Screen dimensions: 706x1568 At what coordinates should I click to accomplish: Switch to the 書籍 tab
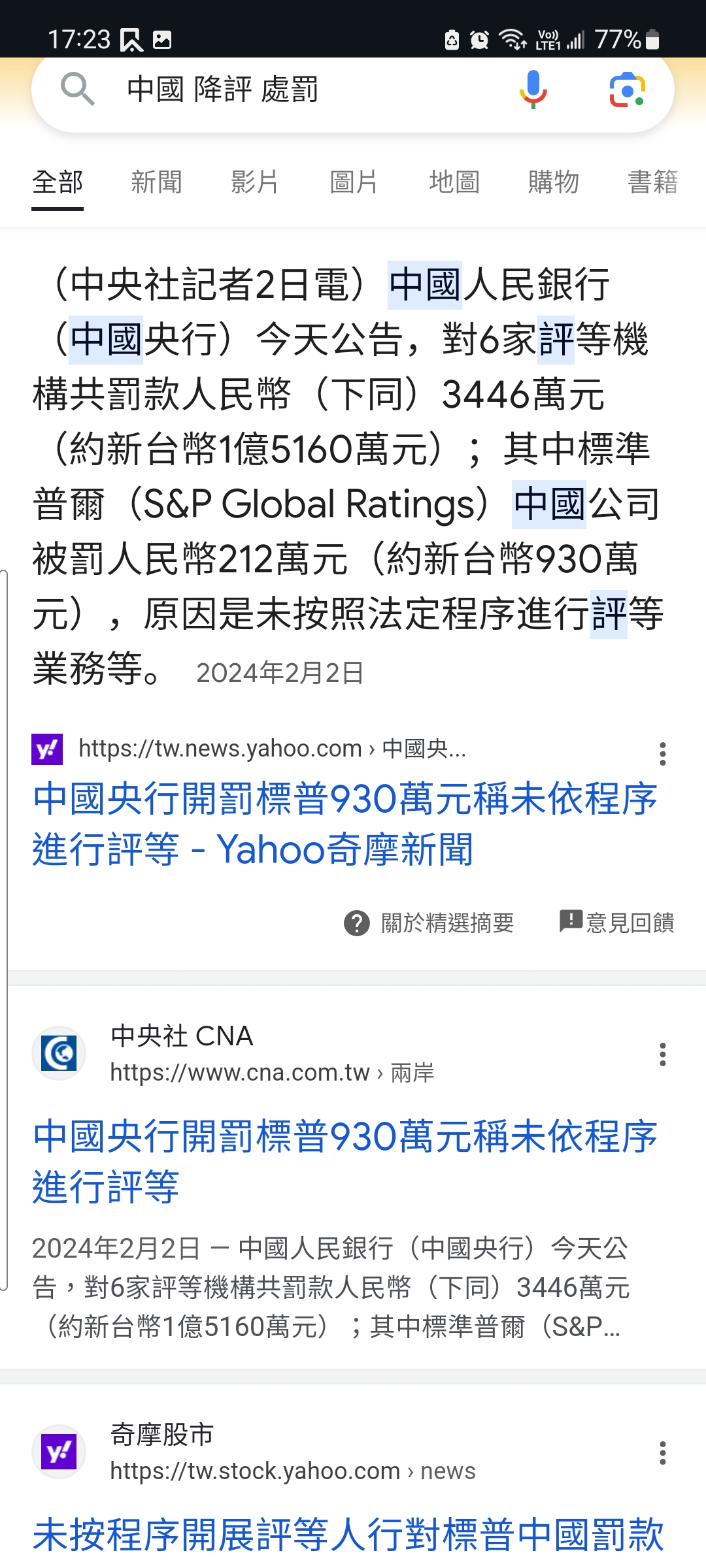coord(652,182)
